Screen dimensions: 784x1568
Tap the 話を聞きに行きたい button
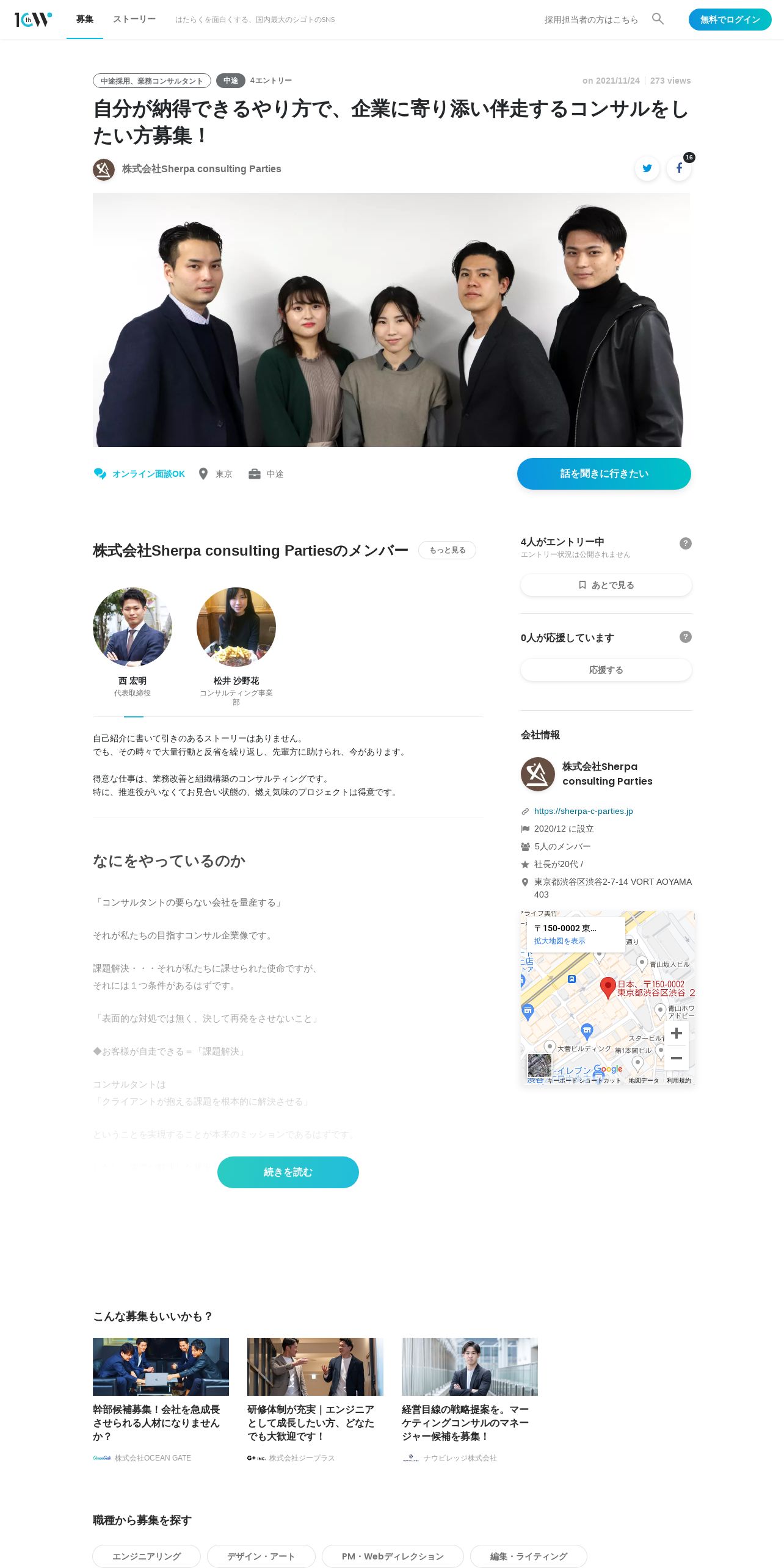click(604, 474)
